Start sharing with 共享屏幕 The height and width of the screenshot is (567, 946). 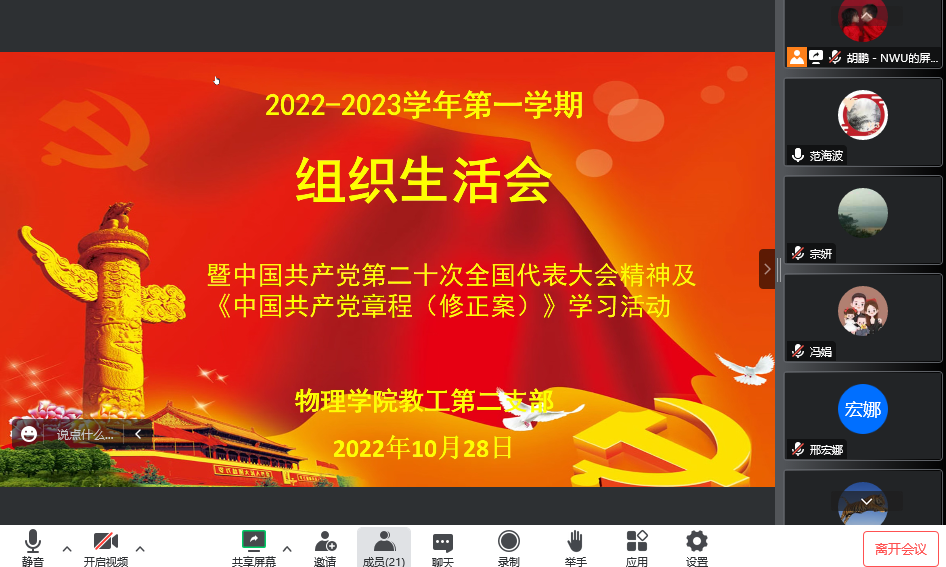[x=254, y=547]
